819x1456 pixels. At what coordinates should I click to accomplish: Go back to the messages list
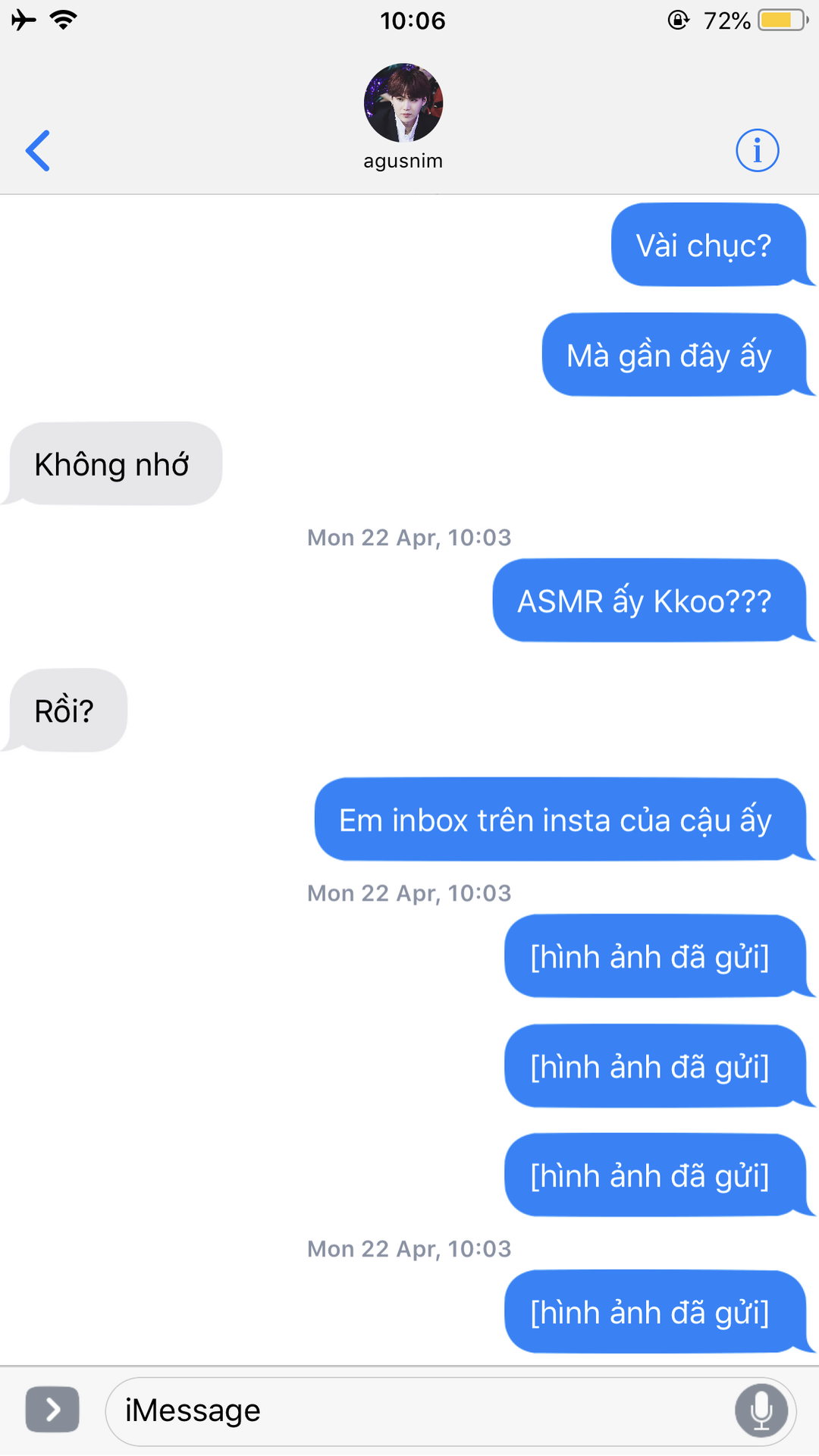(x=38, y=151)
